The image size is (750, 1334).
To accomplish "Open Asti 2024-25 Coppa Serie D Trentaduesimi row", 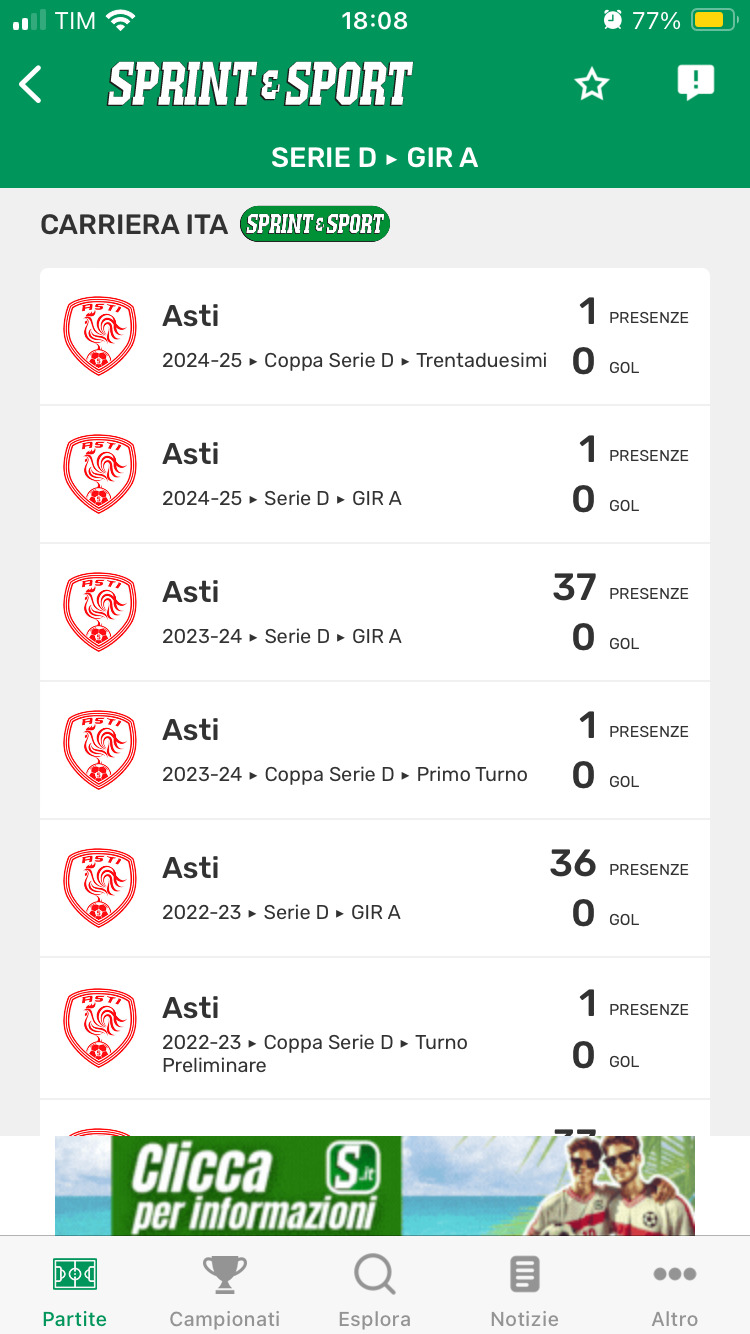I will pyautogui.click(x=375, y=336).
